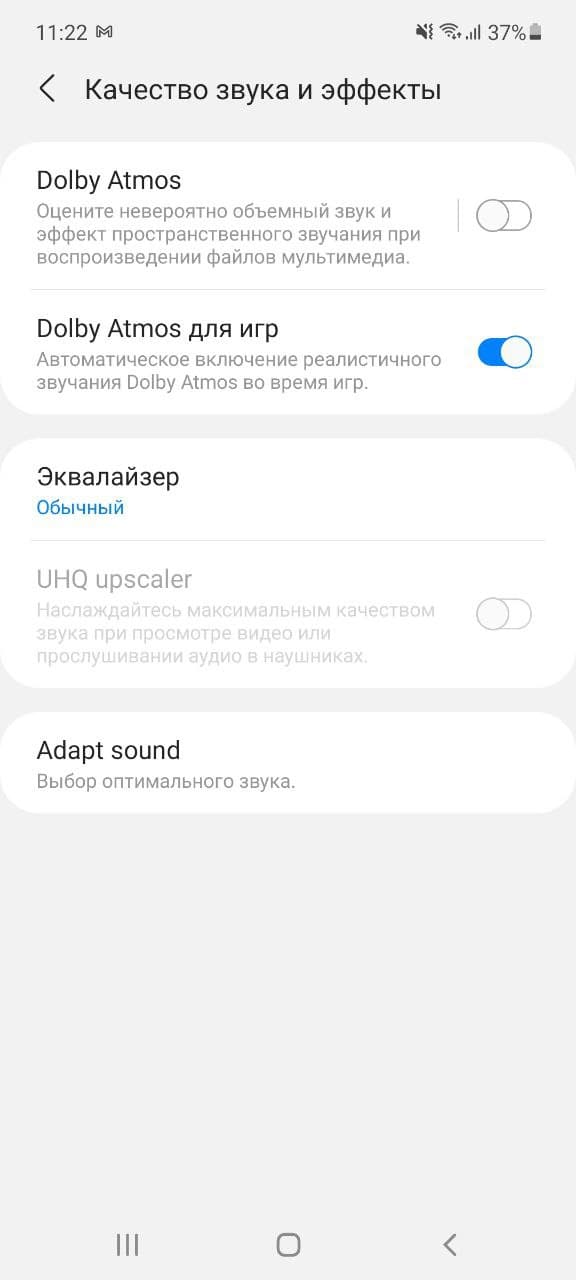Go back from Качество звука и эффекты
This screenshot has width=576, height=1280.
point(47,88)
